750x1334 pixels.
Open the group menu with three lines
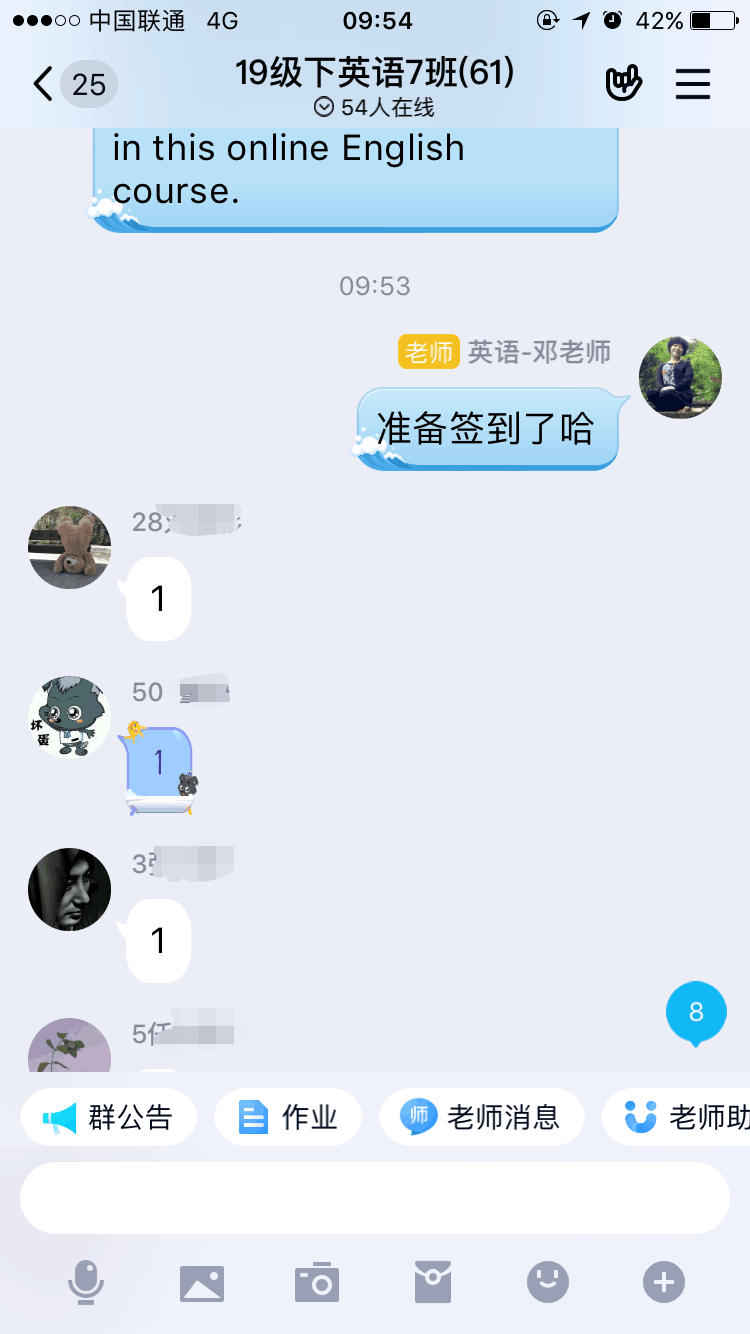point(692,85)
